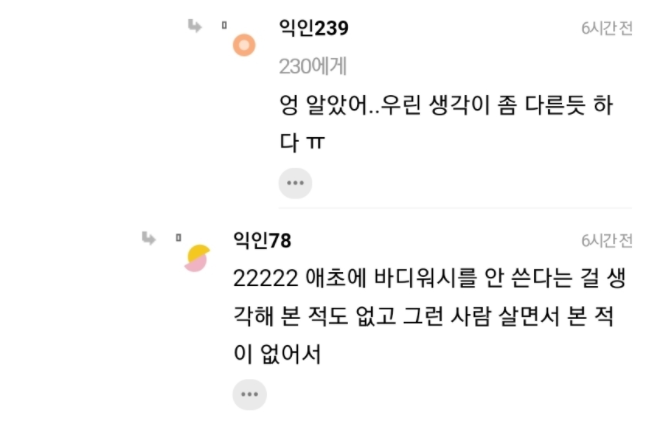
Task: Open 익인239's profile avatar
Action: pos(243,45)
